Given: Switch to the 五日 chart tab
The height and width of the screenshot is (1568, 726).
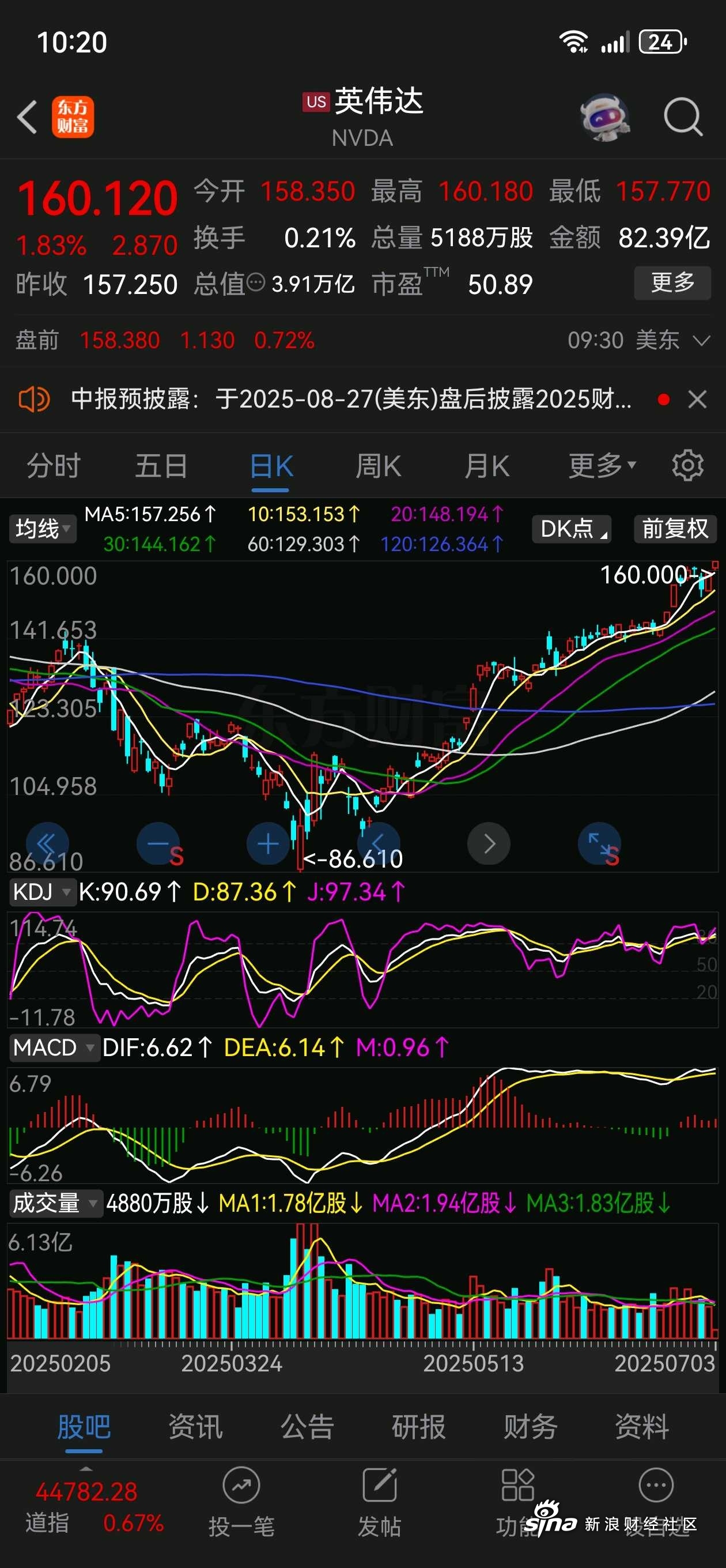Looking at the screenshot, I should pyautogui.click(x=161, y=466).
